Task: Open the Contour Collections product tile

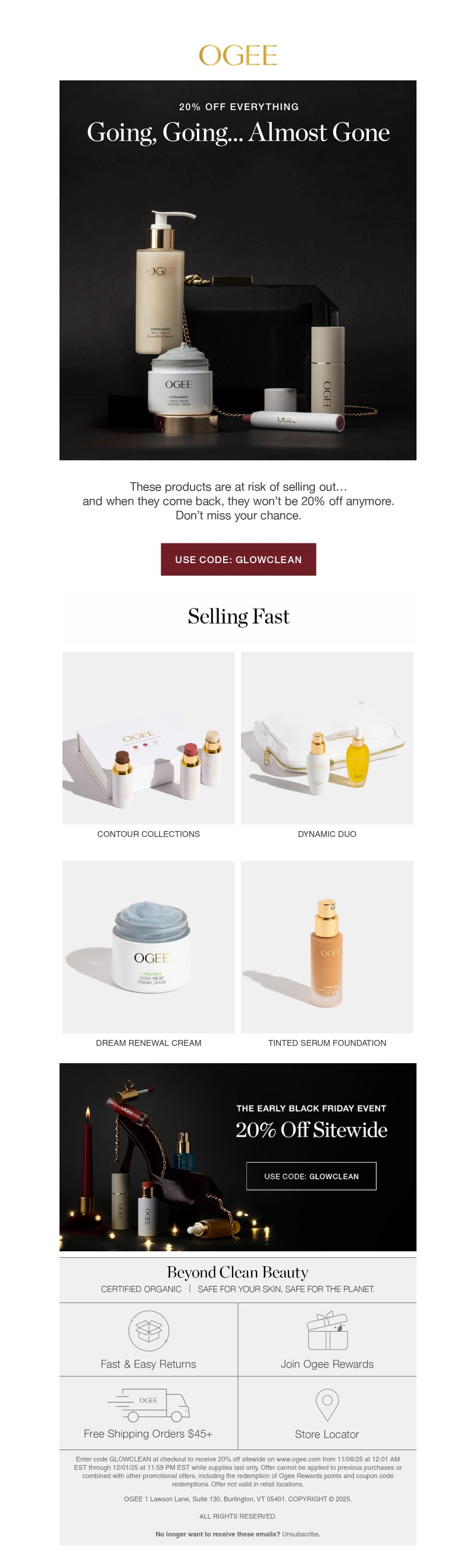Action: (149, 738)
